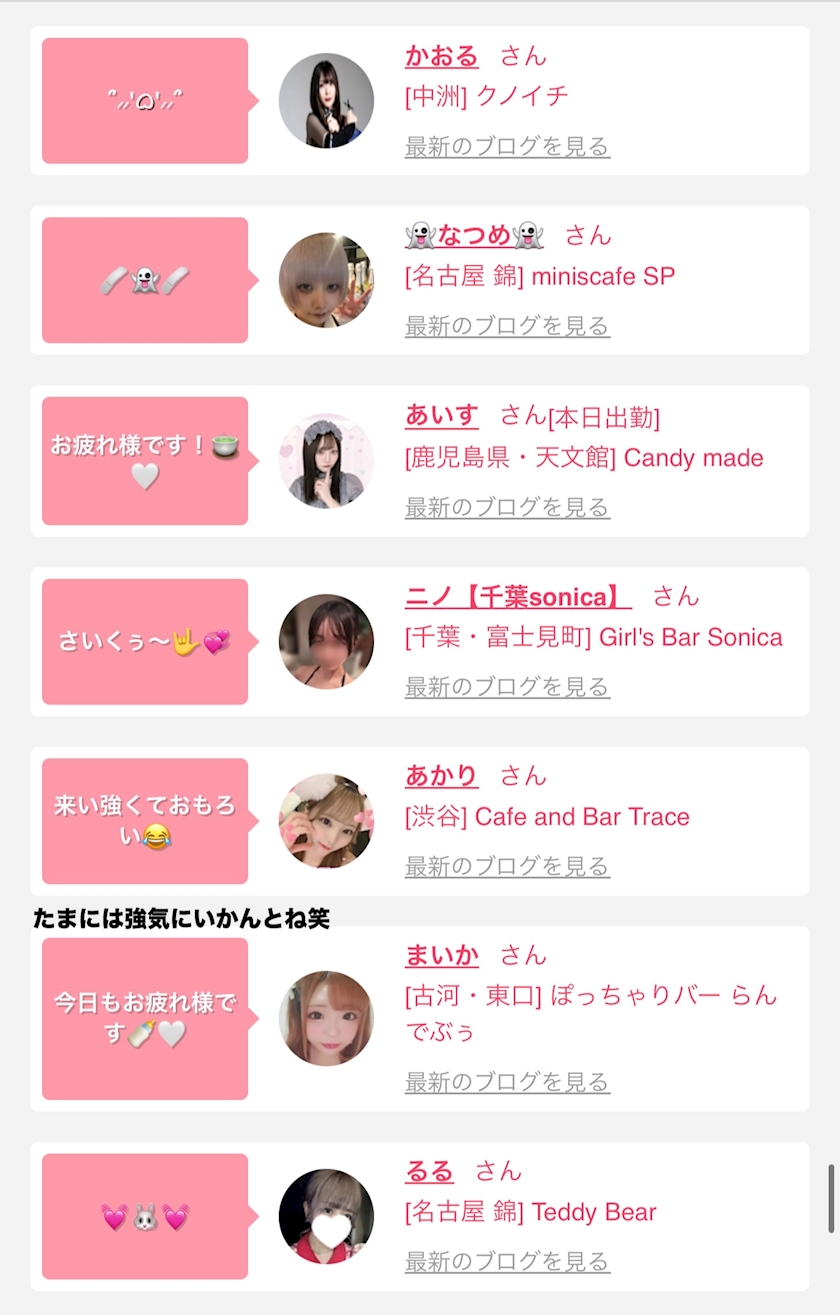Tap あいす's profile photo

[326, 460]
